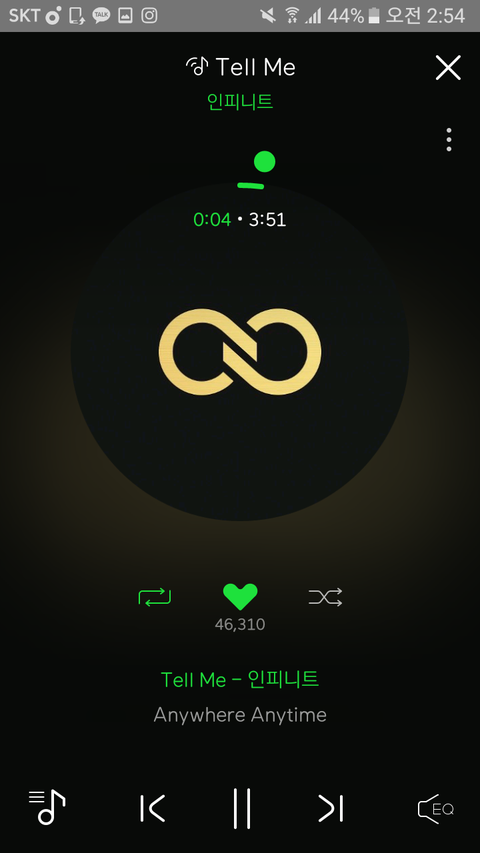This screenshot has height=853, width=480.
Task: Skip to the next track
Action: [x=331, y=808]
